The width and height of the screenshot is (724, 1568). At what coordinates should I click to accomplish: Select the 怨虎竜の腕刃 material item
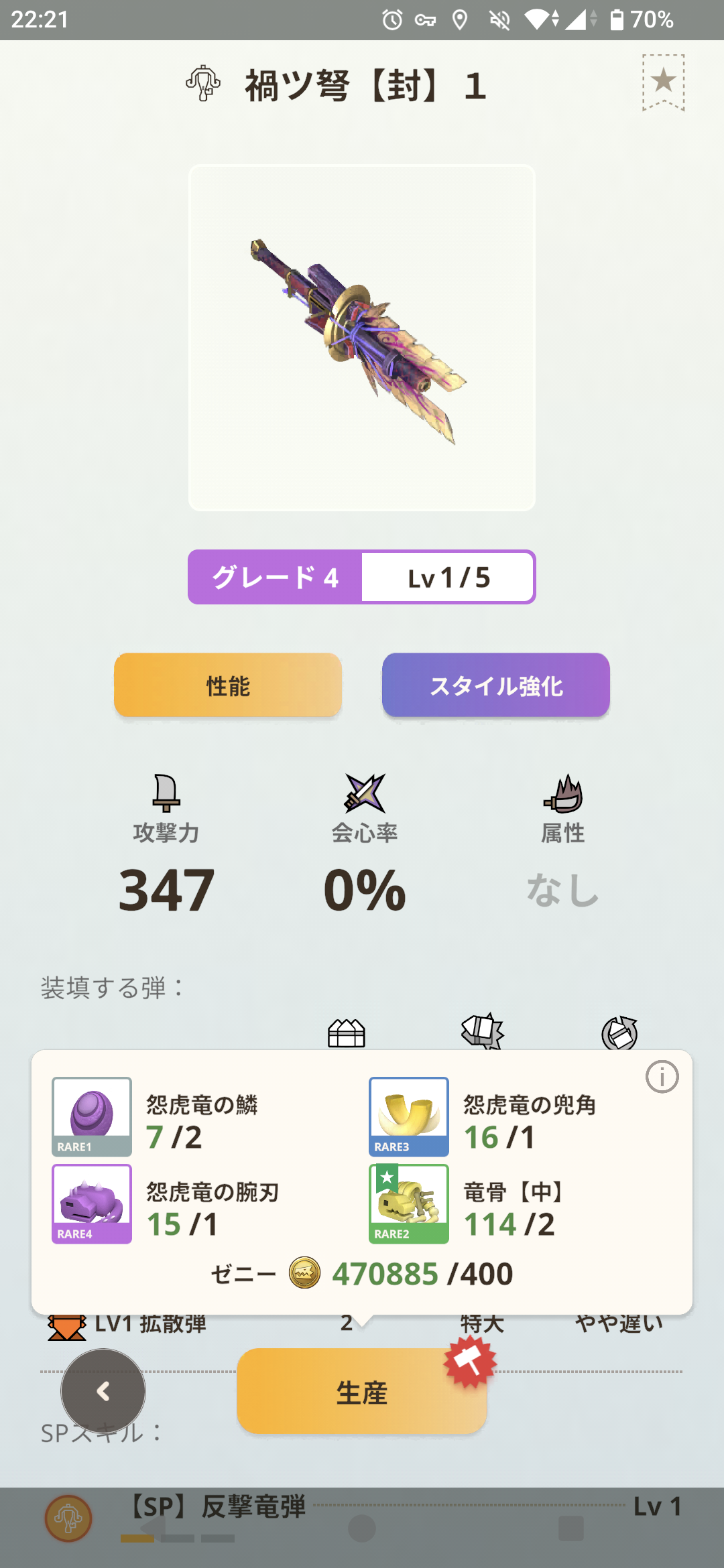[x=92, y=1203]
